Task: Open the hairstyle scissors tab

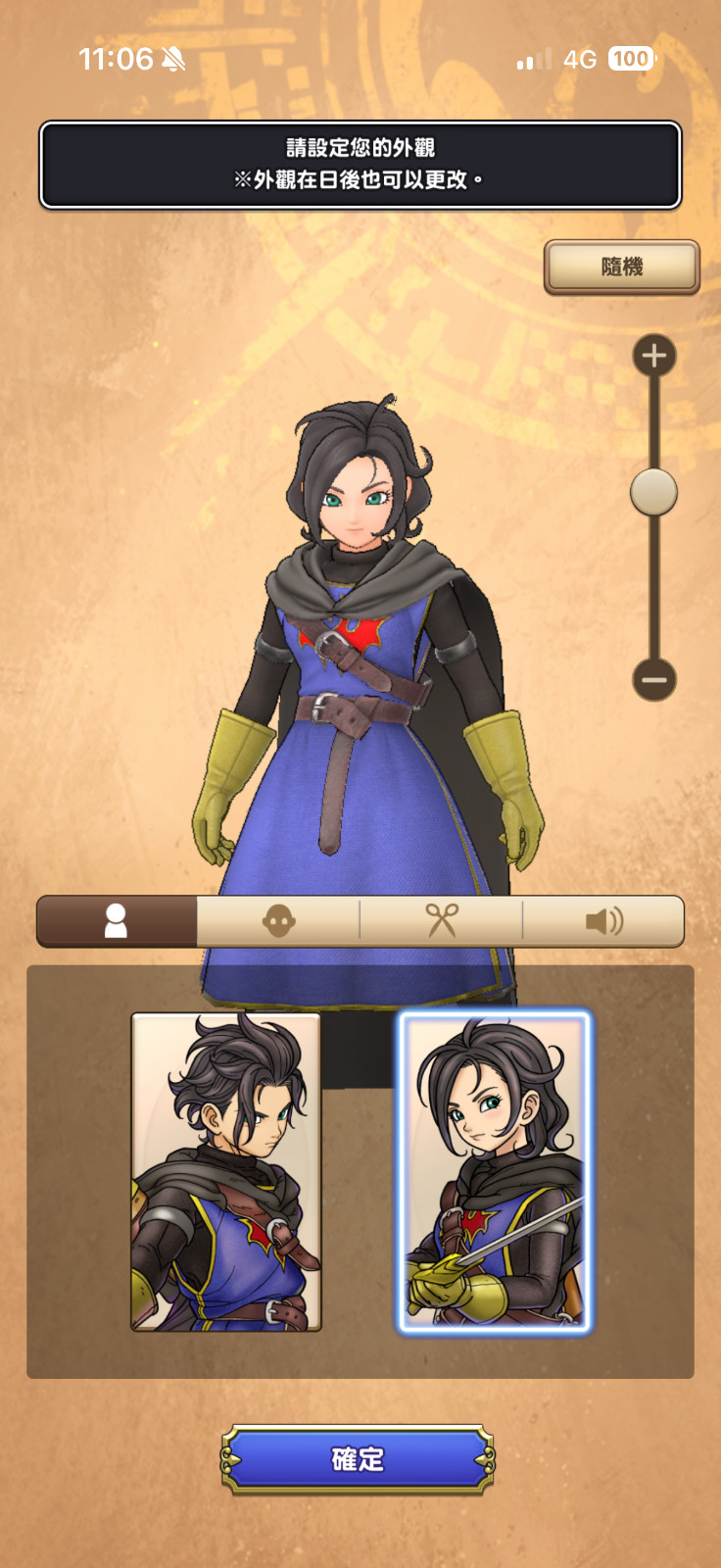Action: pyautogui.click(x=442, y=921)
